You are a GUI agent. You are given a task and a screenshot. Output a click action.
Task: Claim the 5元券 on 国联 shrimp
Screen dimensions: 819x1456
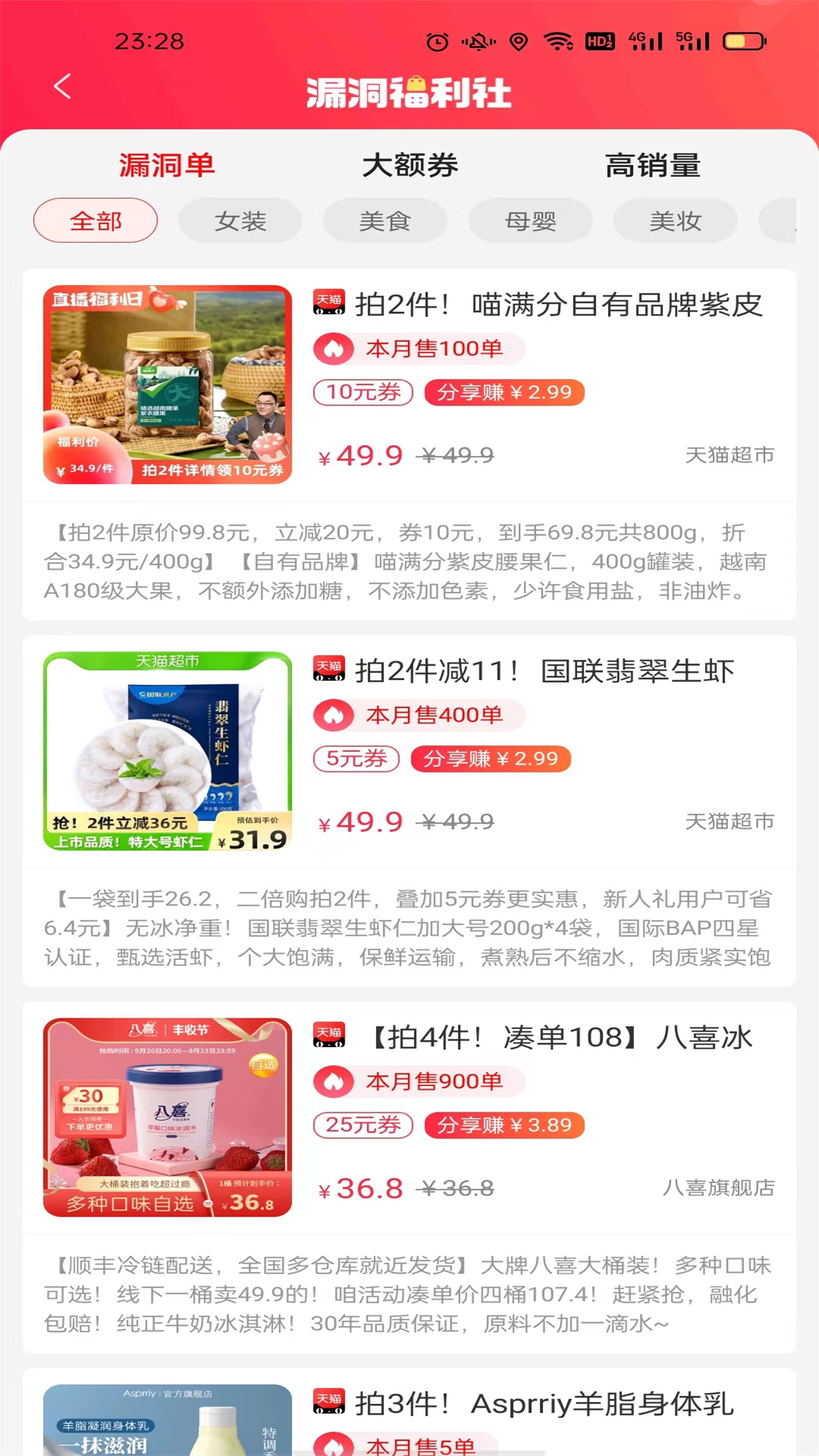pyautogui.click(x=356, y=758)
